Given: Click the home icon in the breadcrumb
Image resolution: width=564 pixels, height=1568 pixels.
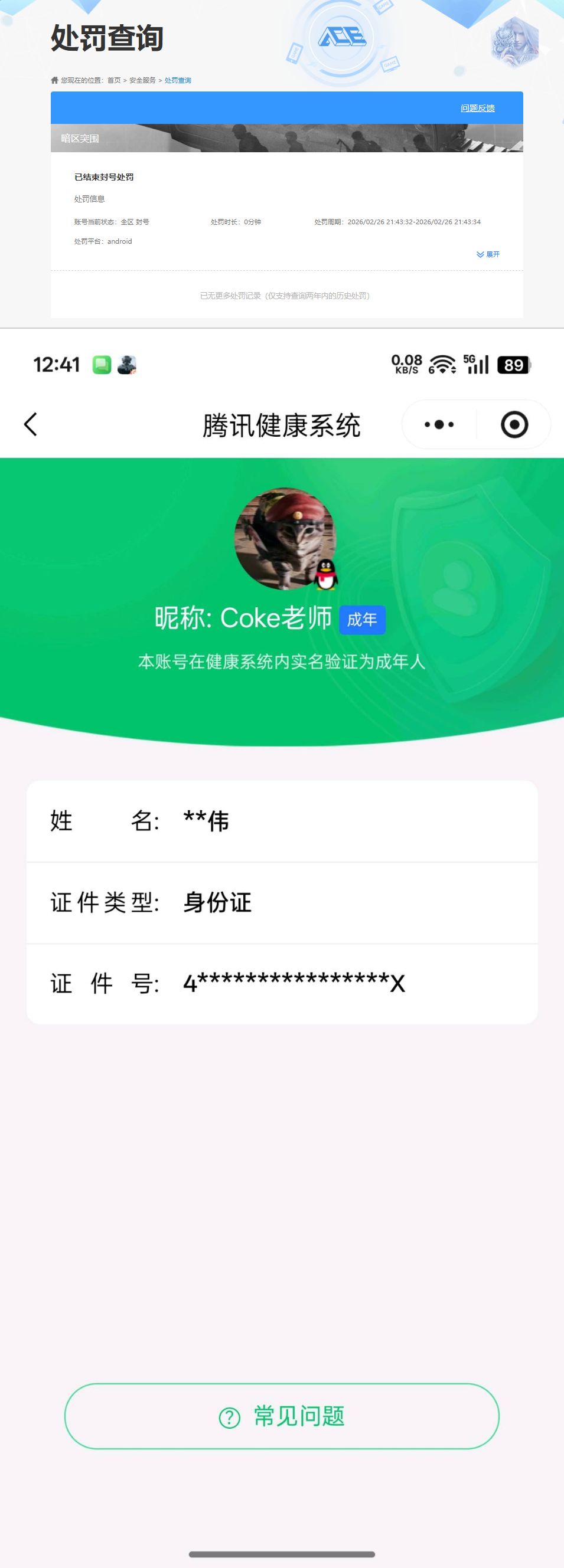Looking at the screenshot, I should pos(54,80).
